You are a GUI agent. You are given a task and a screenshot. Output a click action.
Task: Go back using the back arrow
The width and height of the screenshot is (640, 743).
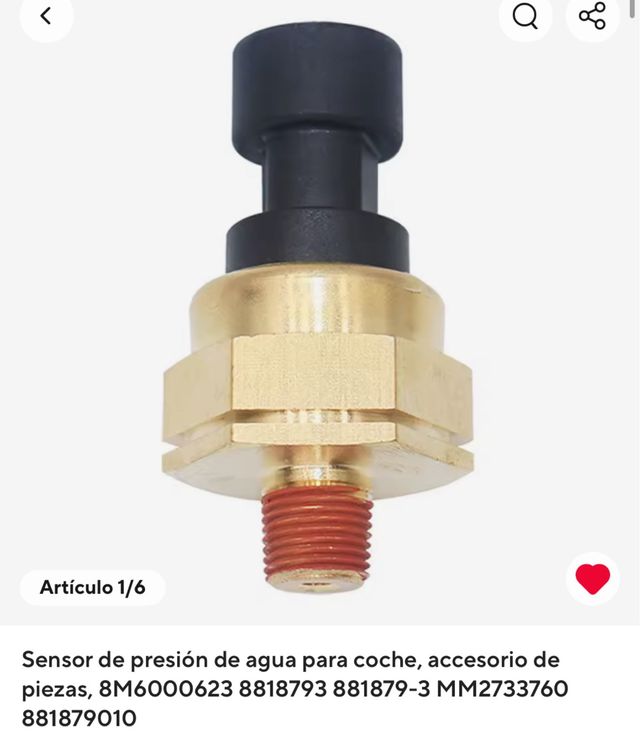click(46, 16)
